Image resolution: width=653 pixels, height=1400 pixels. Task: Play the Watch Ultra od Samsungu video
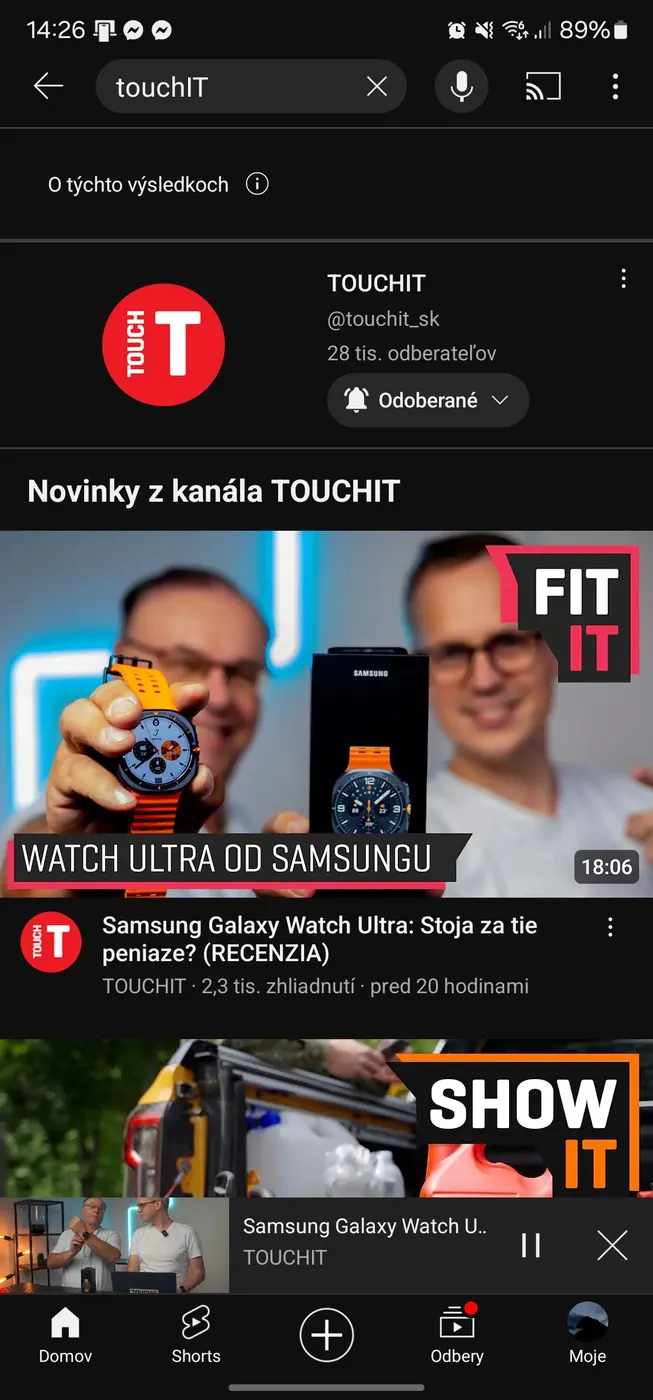coord(326,713)
